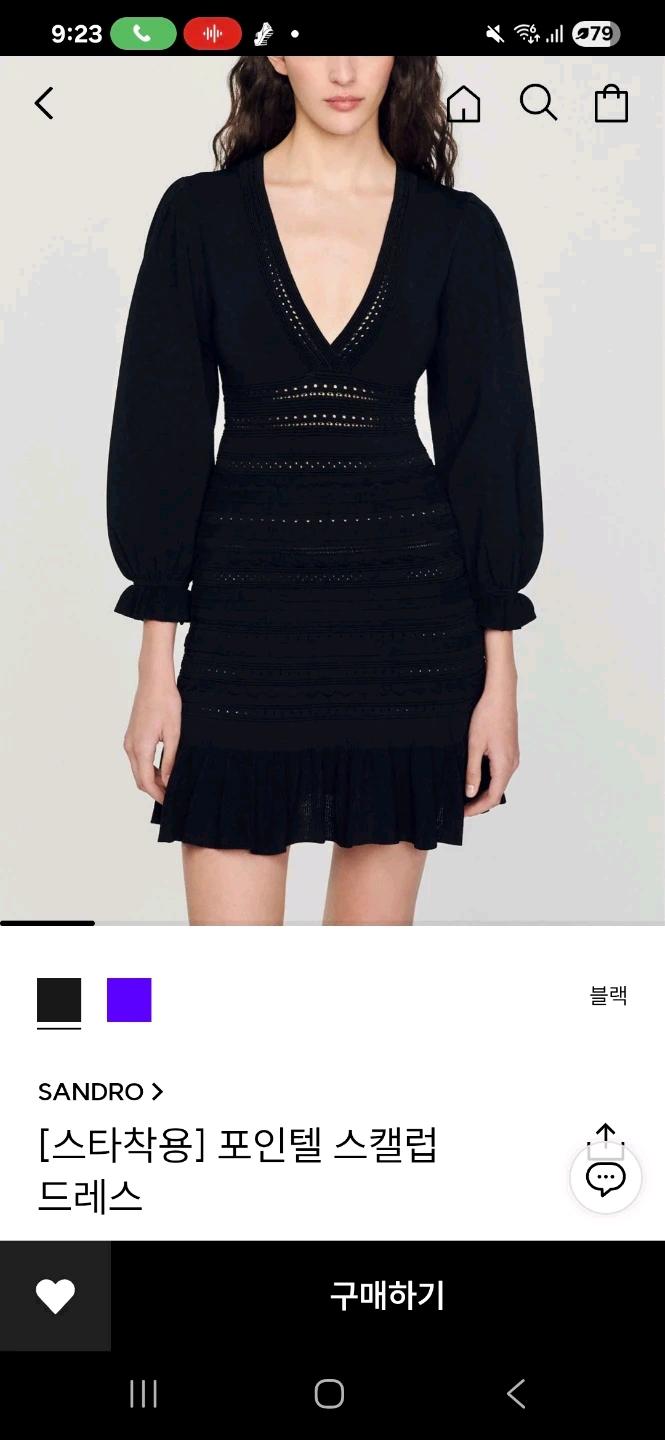Select the black color swatch

tap(59, 1000)
